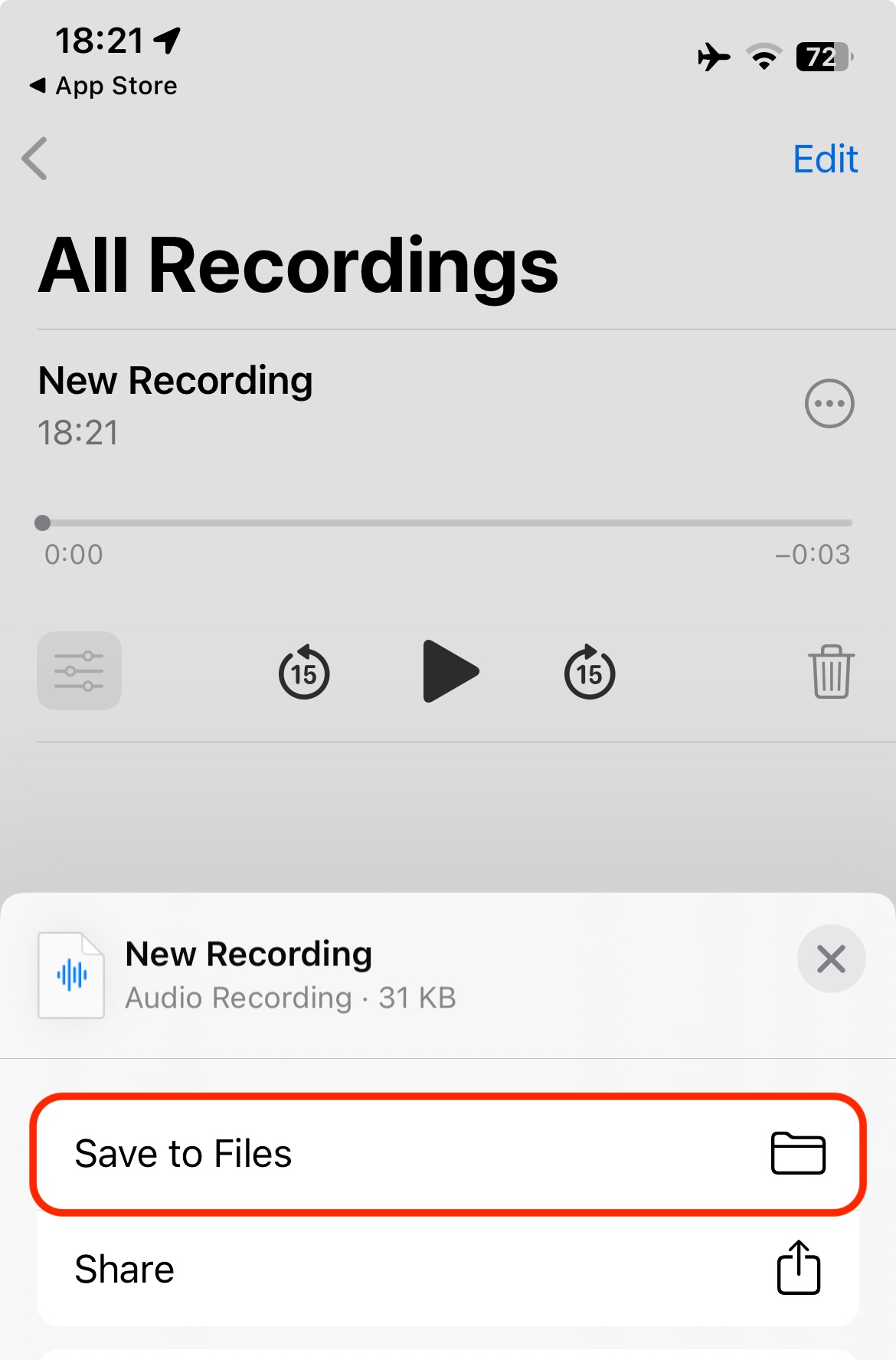Play the New Recording audio
Image resolution: width=896 pixels, height=1360 pixels.
[450, 672]
